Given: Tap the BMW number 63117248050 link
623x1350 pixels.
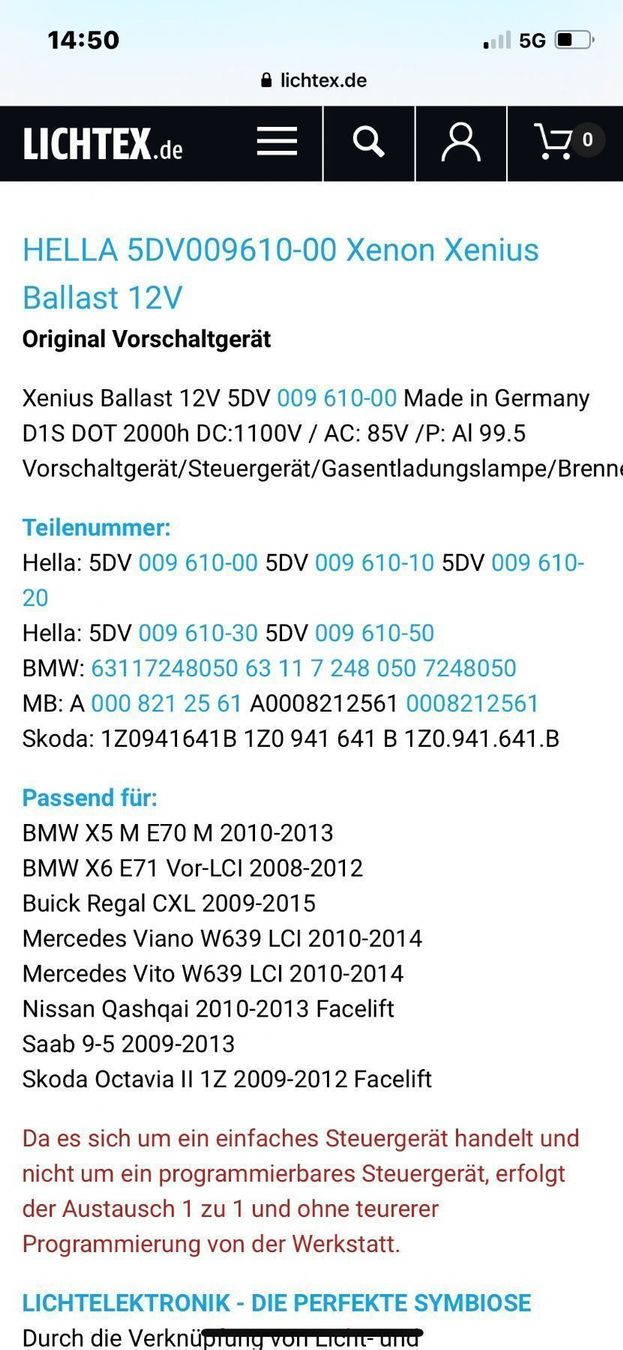Looking at the screenshot, I should pos(164,668).
